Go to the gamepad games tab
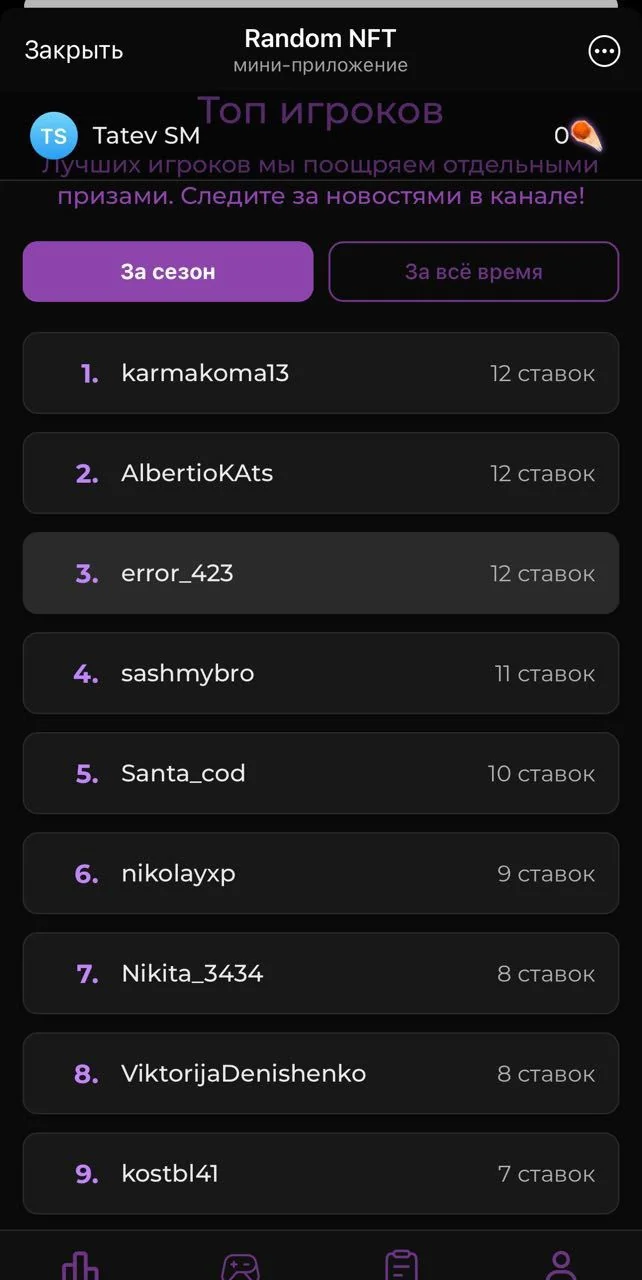This screenshot has width=642, height=1280. point(240,1265)
